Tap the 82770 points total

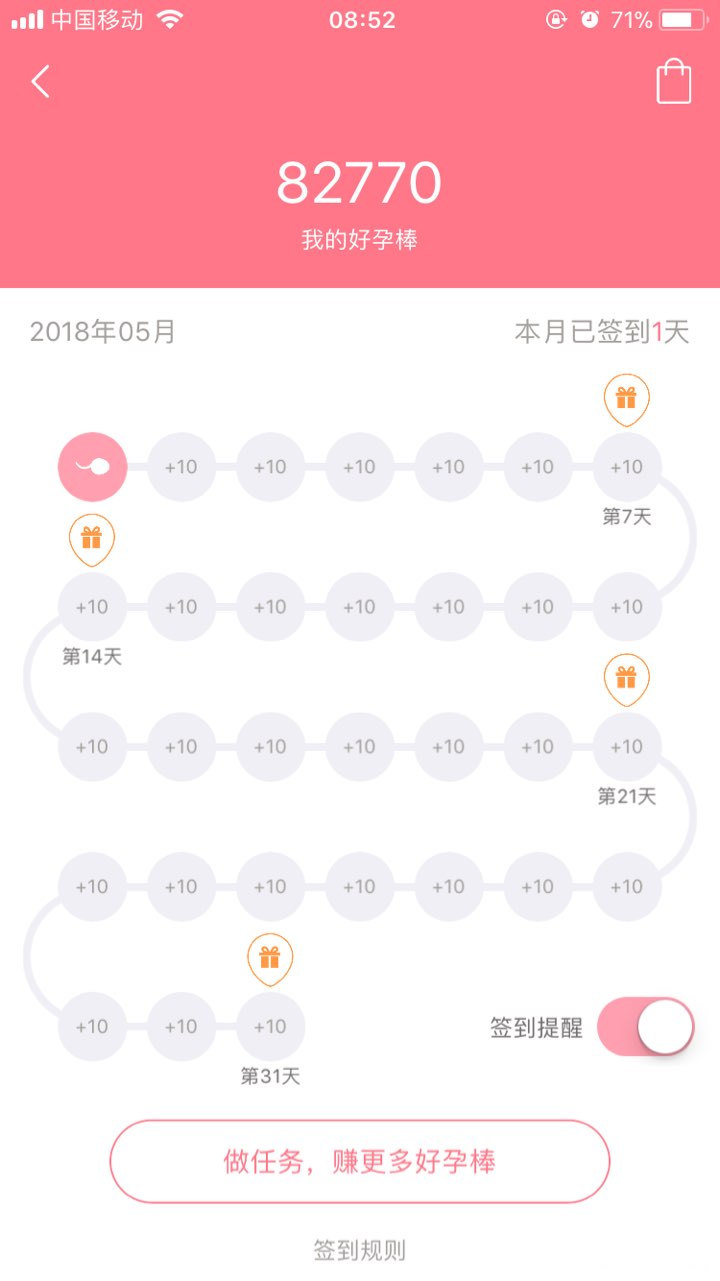pos(359,181)
